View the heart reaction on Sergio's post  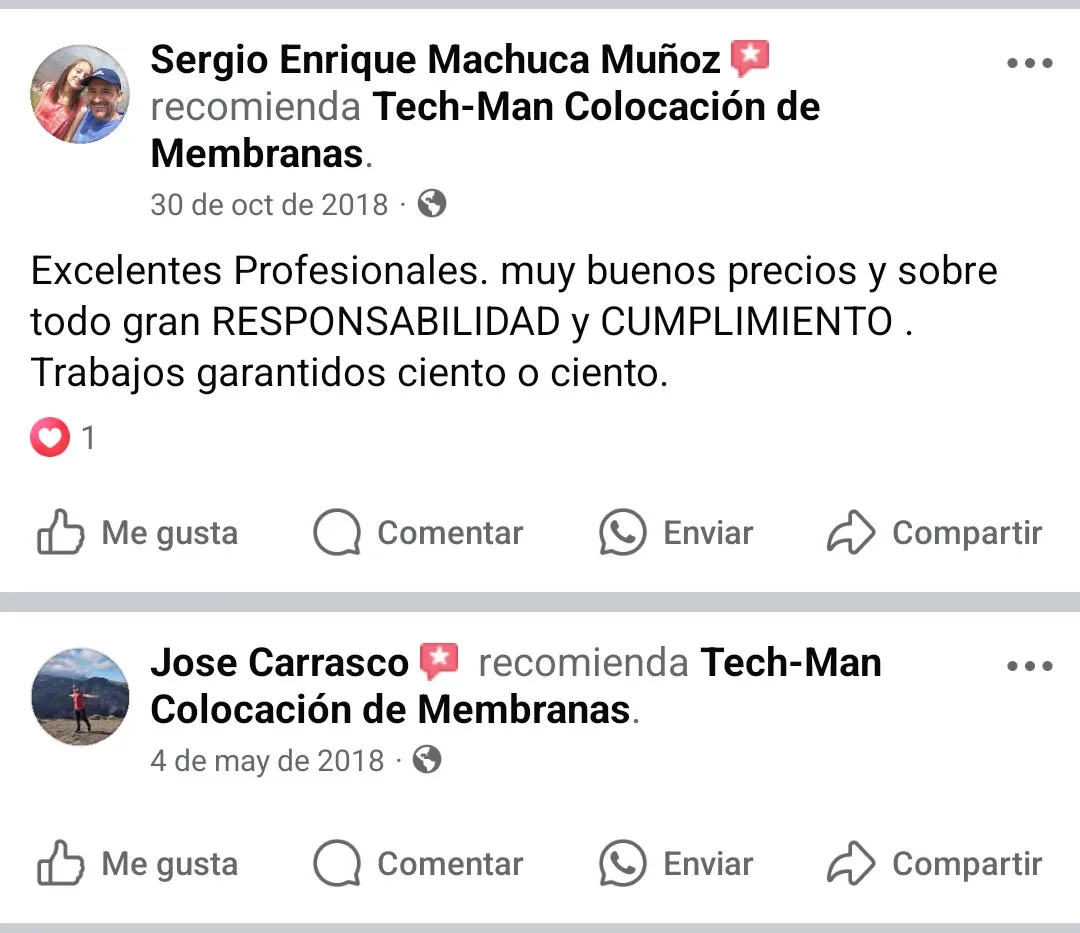(x=50, y=438)
